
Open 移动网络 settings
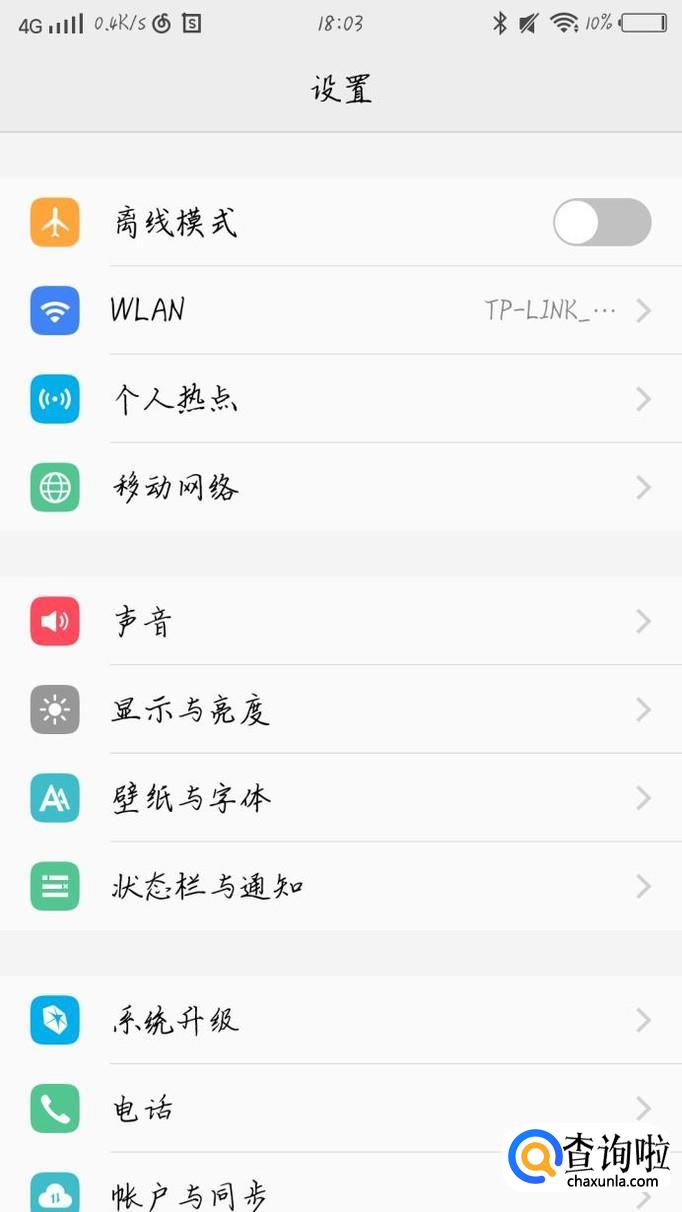340,488
